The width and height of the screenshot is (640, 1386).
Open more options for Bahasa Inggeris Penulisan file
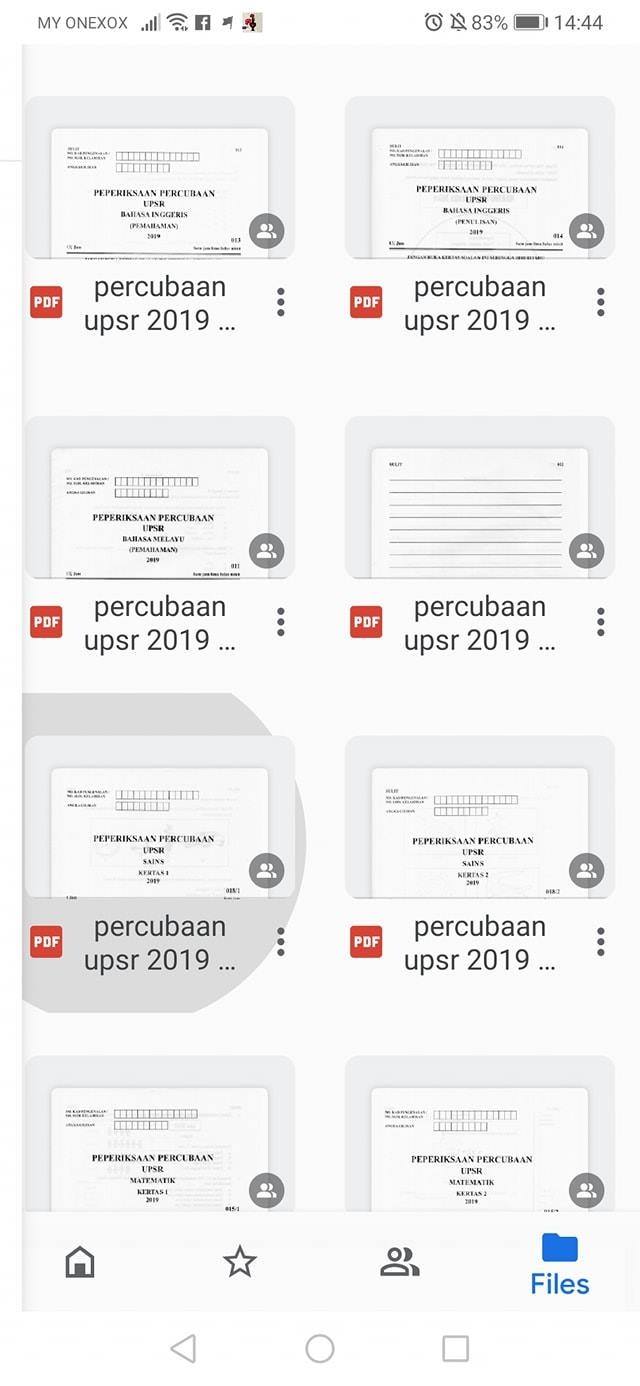[601, 302]
